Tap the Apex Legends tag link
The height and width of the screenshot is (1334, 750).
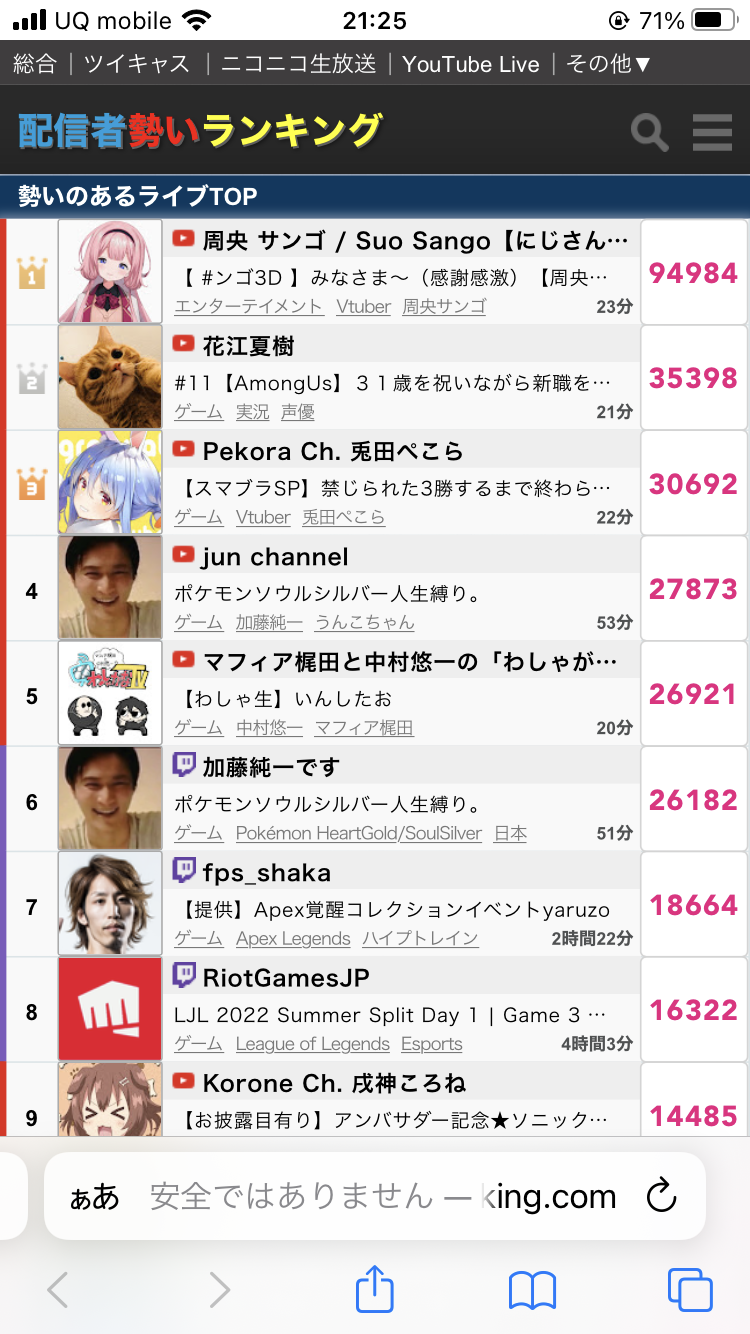(293, 939)
